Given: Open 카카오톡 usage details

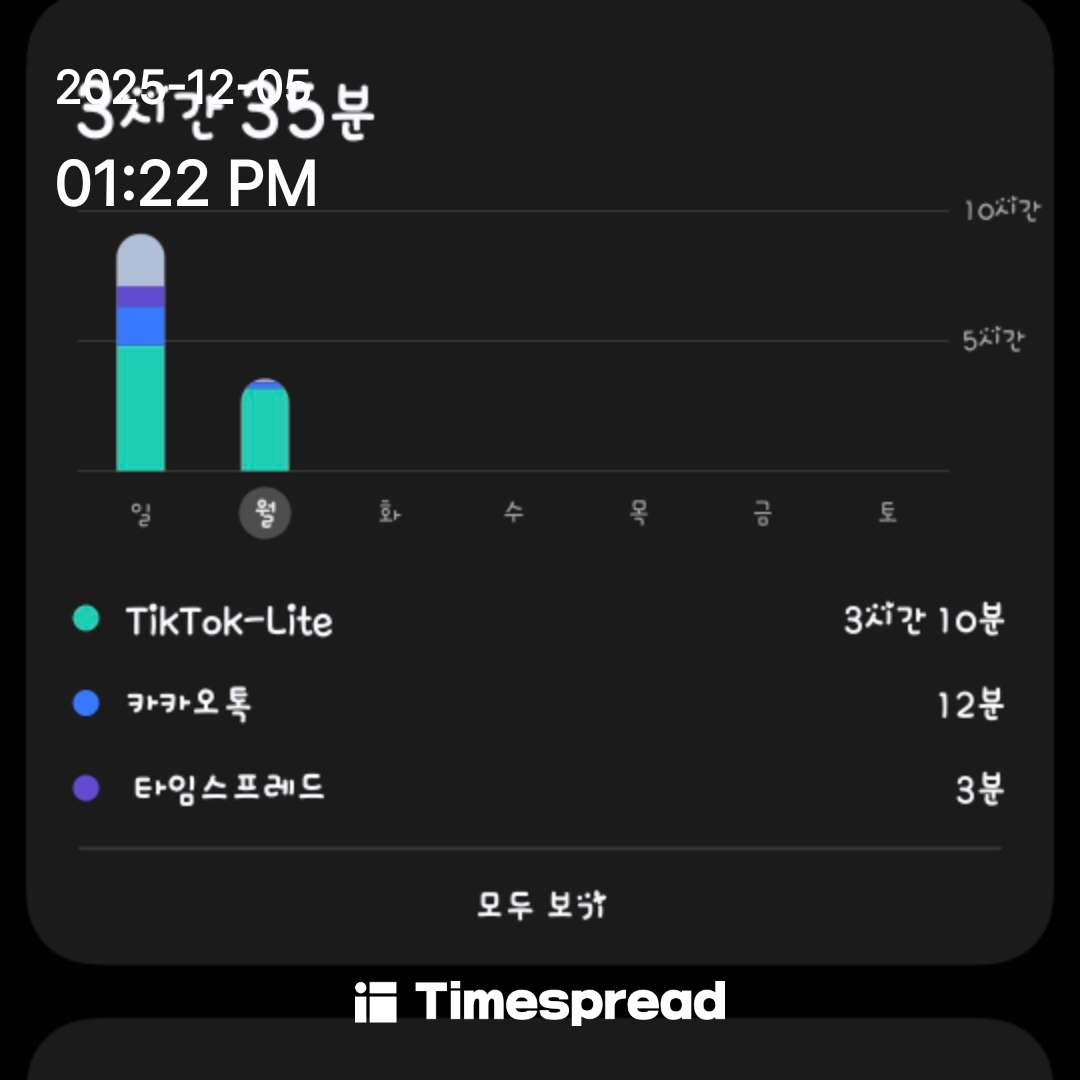Looking at the screenshot, I should (540, 705).
